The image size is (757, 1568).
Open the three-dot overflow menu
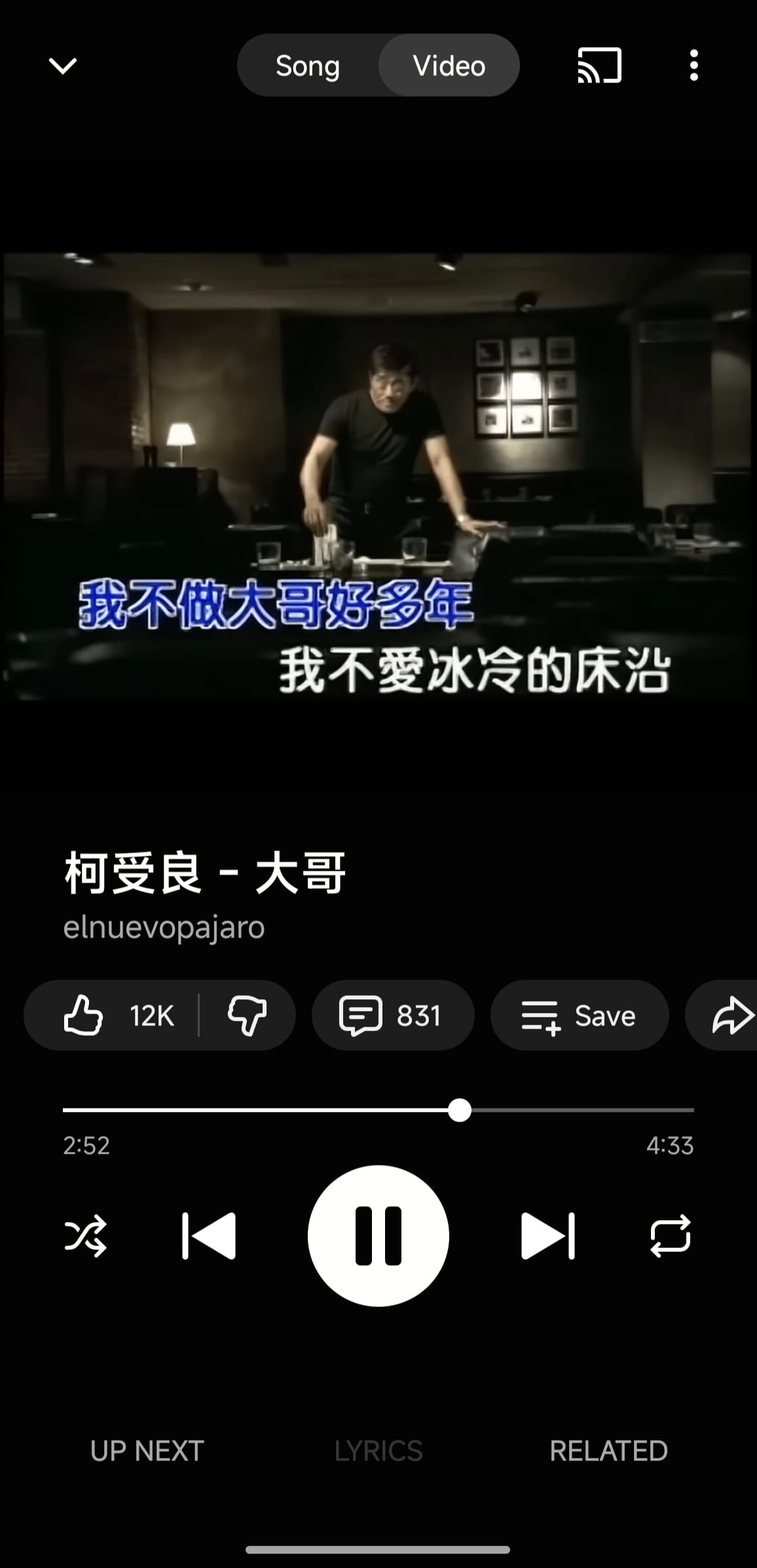pos(693,66)
